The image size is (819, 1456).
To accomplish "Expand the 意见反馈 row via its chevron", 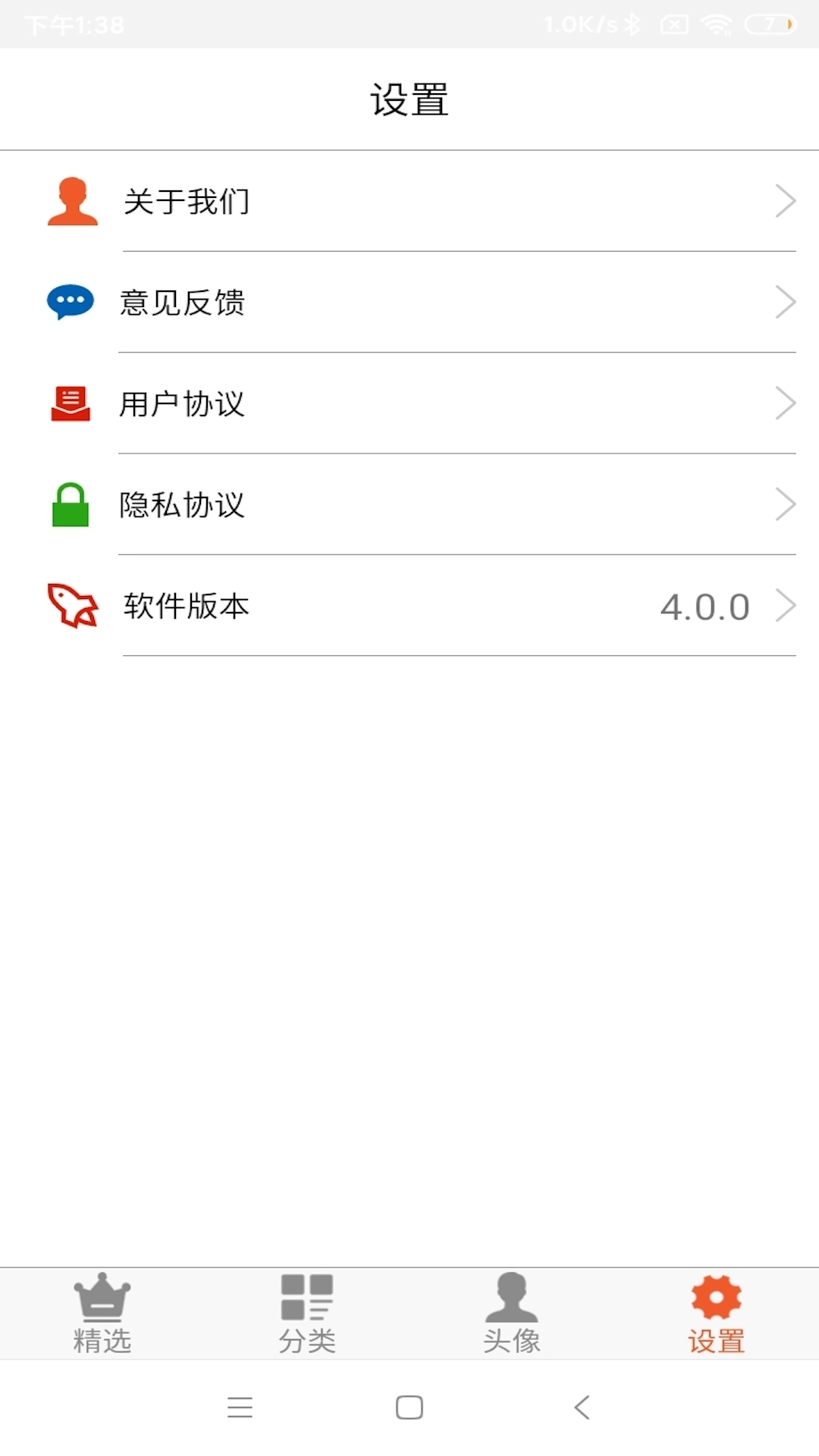I will tap(786, 302).
